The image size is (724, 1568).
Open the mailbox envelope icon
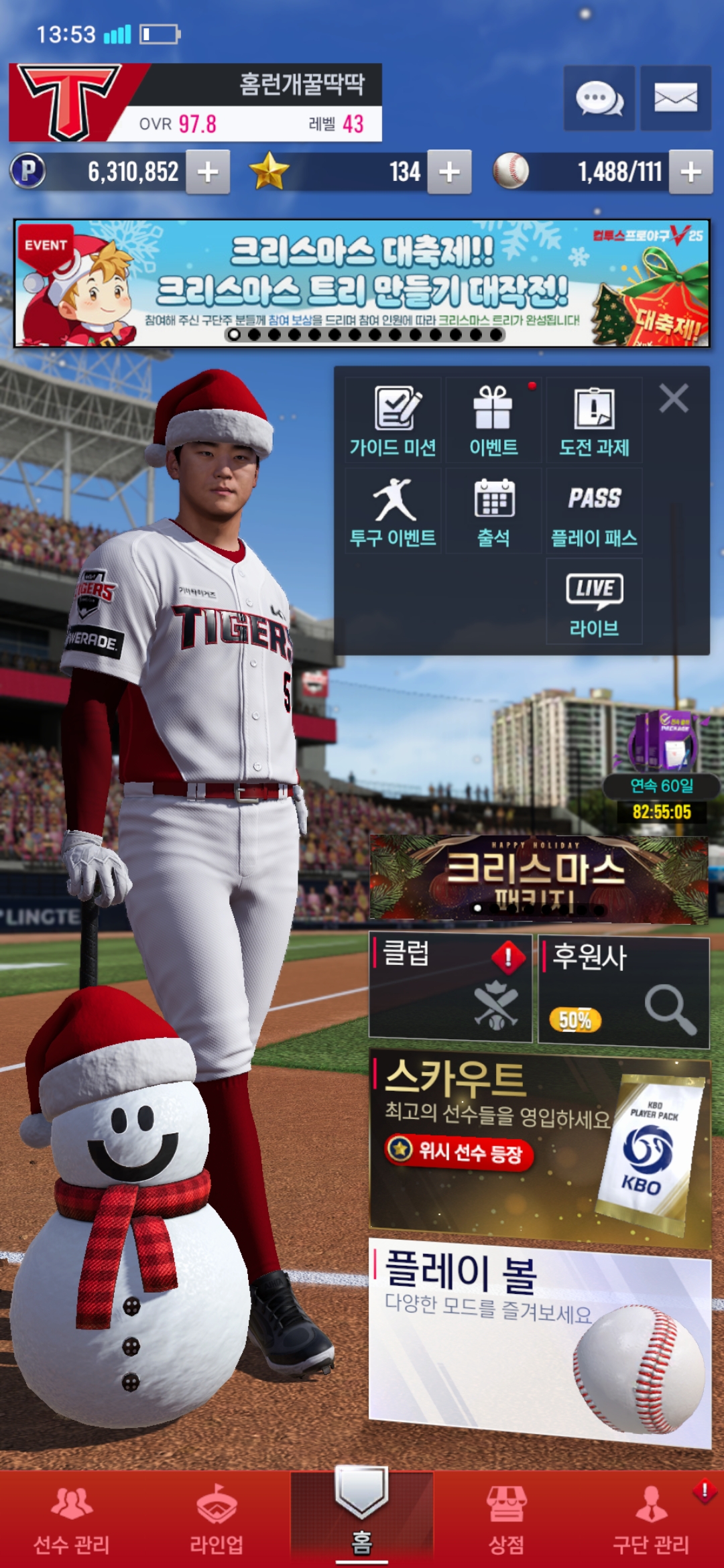point(675,99)
